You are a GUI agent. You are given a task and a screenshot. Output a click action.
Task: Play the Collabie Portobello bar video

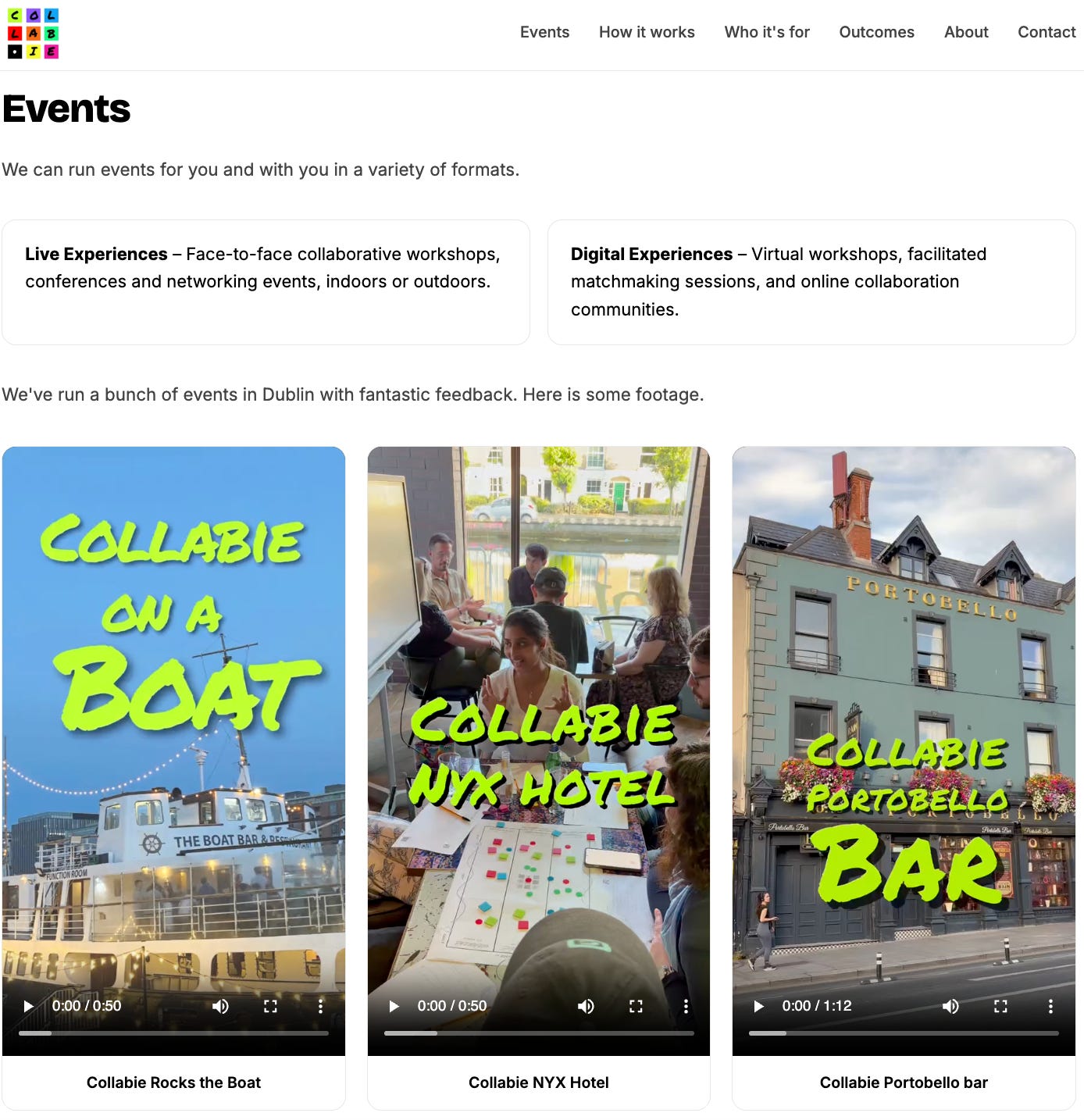coord(758,1006)
